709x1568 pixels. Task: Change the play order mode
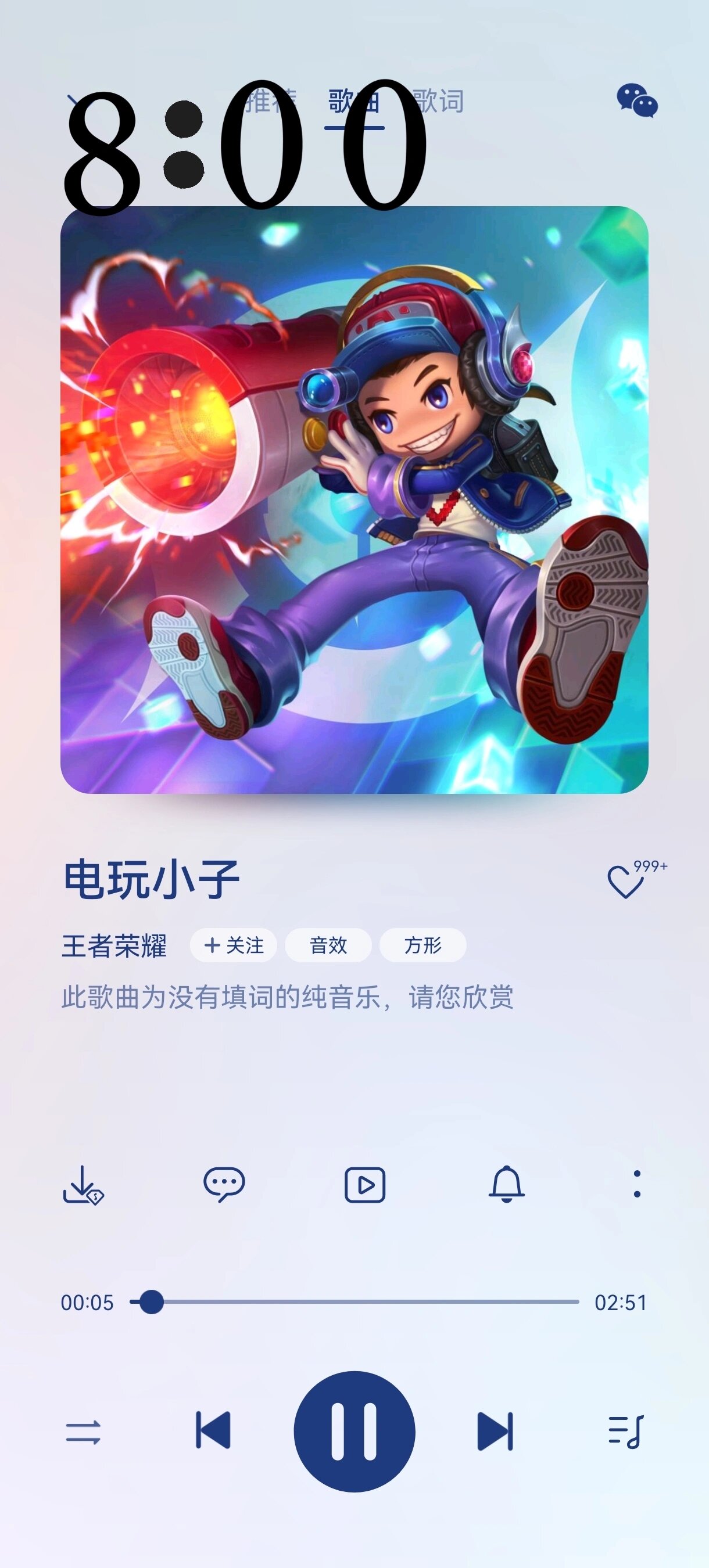coord(83,1432)
